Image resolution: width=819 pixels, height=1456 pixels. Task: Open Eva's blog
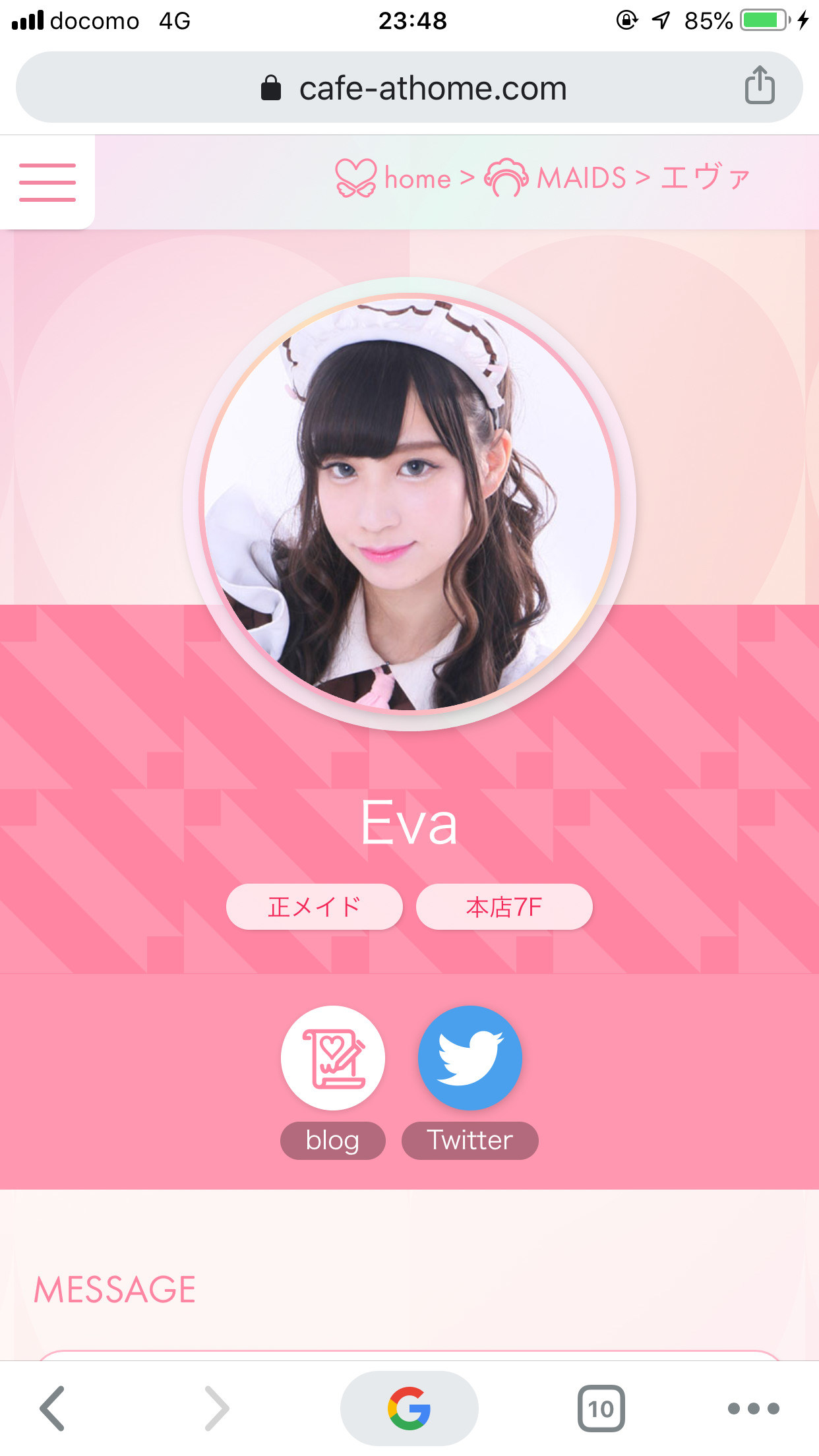[332, 1057]
